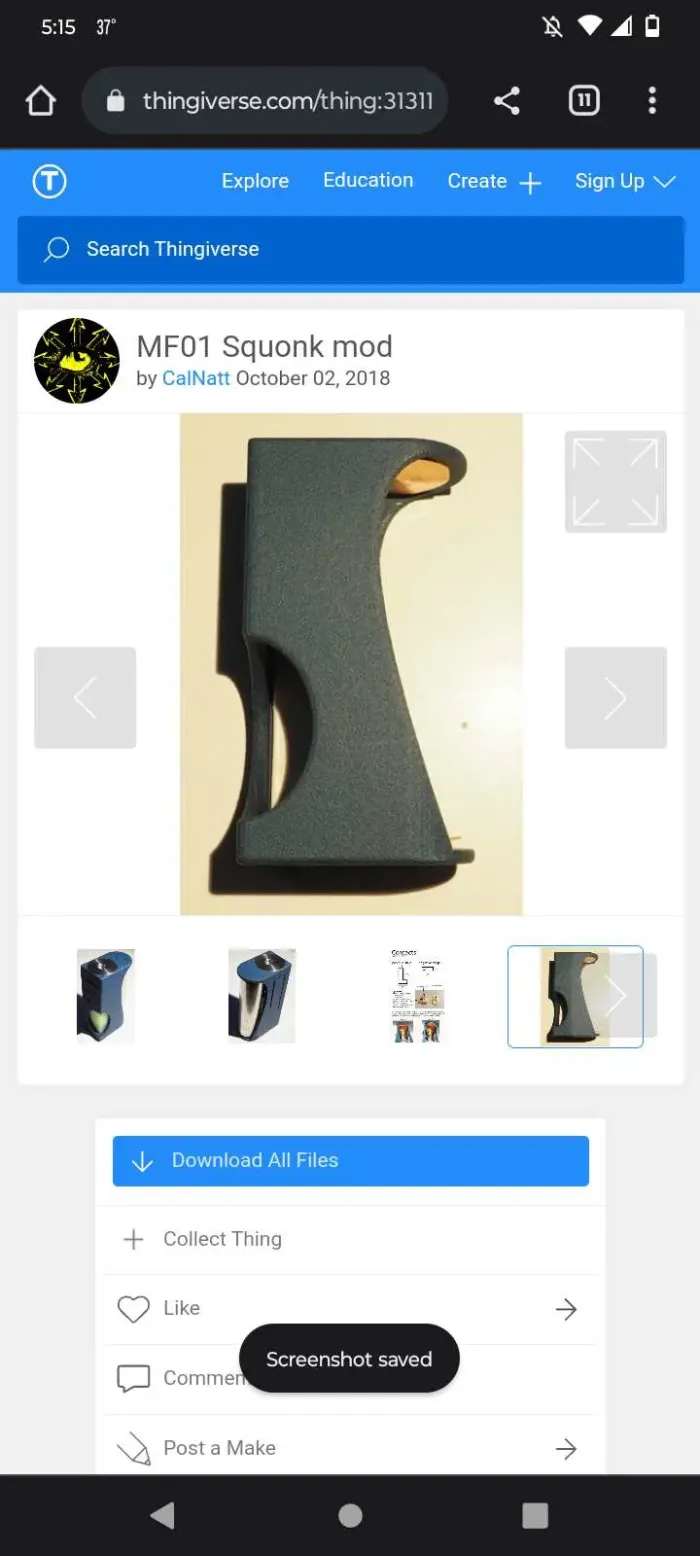
Task: Tap Create to add a thing
Action: click(493, 181)
